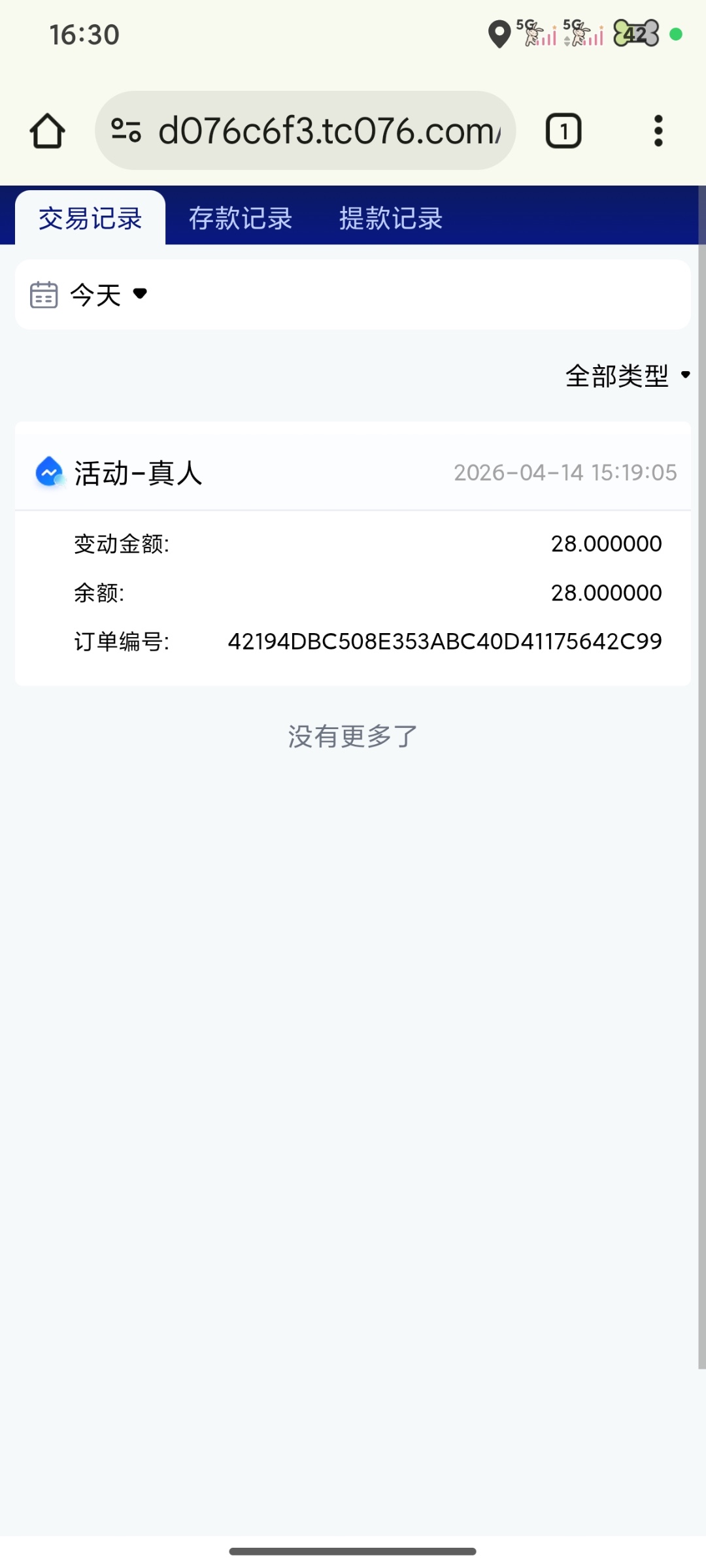
Task: View site info for this page
Action: coord(126,130)
